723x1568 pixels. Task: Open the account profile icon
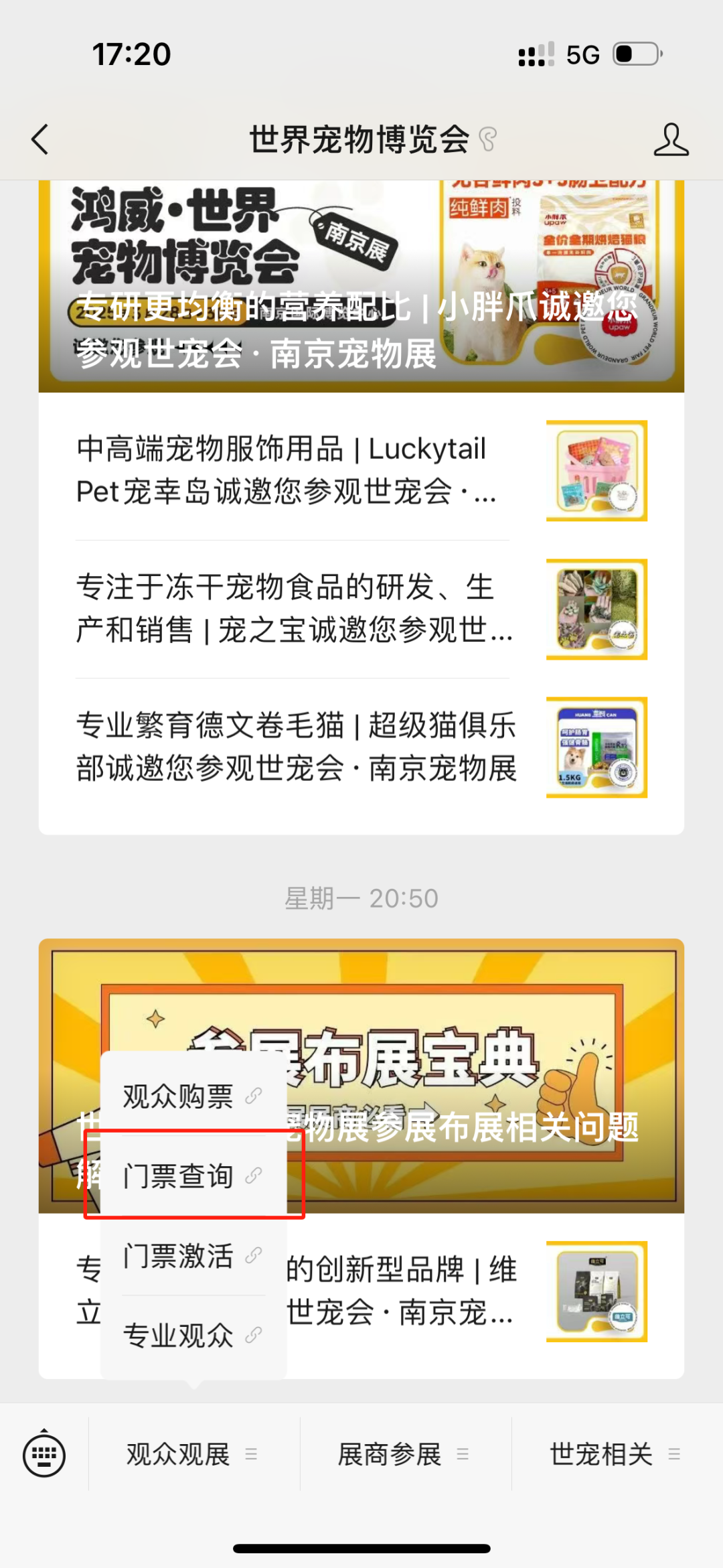tap(671, 140)
